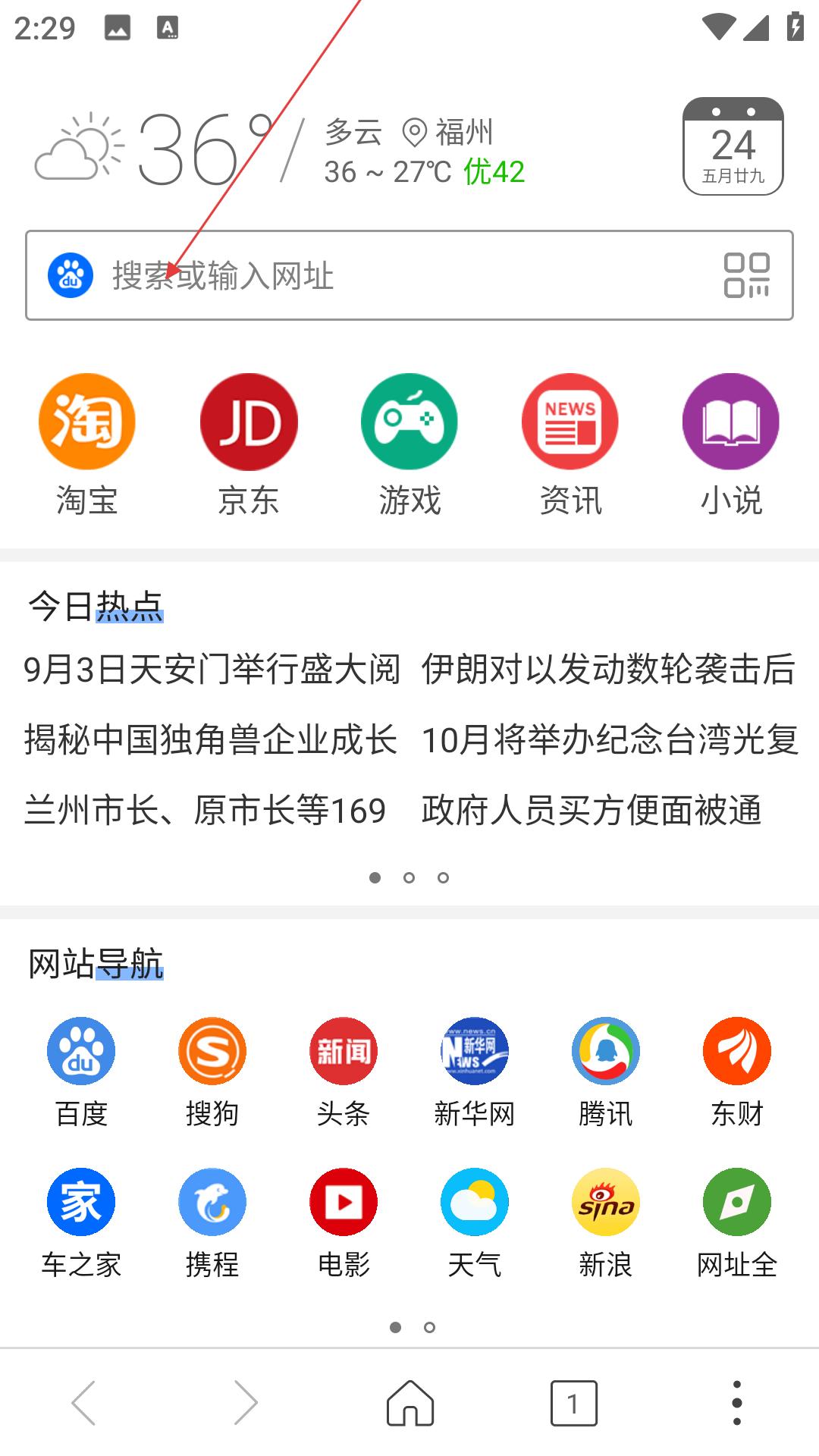Viewport: 819px width, 1456px height.
Task: Open the 小说 novels shortcut
Action: tap(731, 445)
